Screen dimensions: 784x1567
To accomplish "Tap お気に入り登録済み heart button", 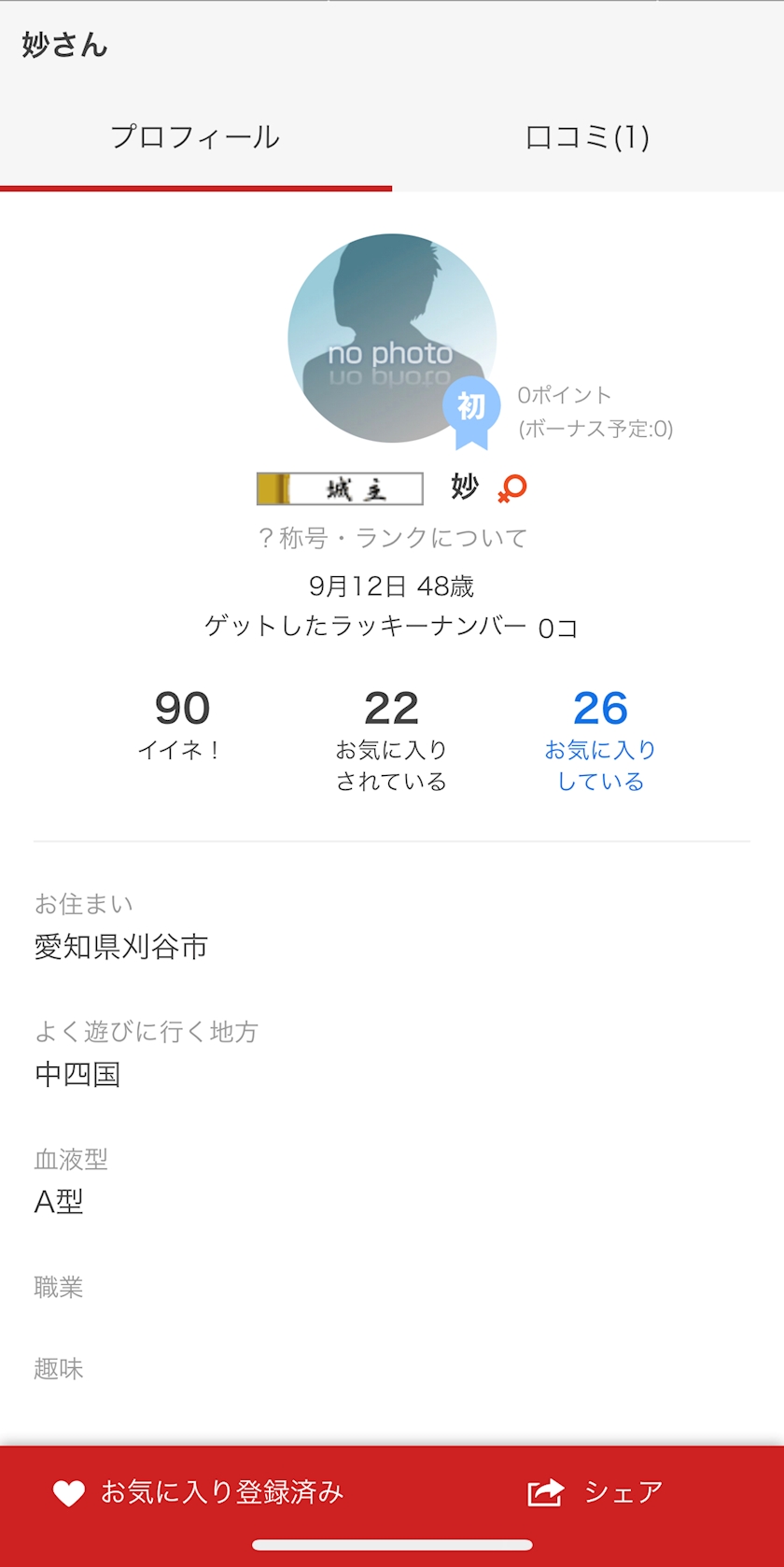I will point(198,1492).
